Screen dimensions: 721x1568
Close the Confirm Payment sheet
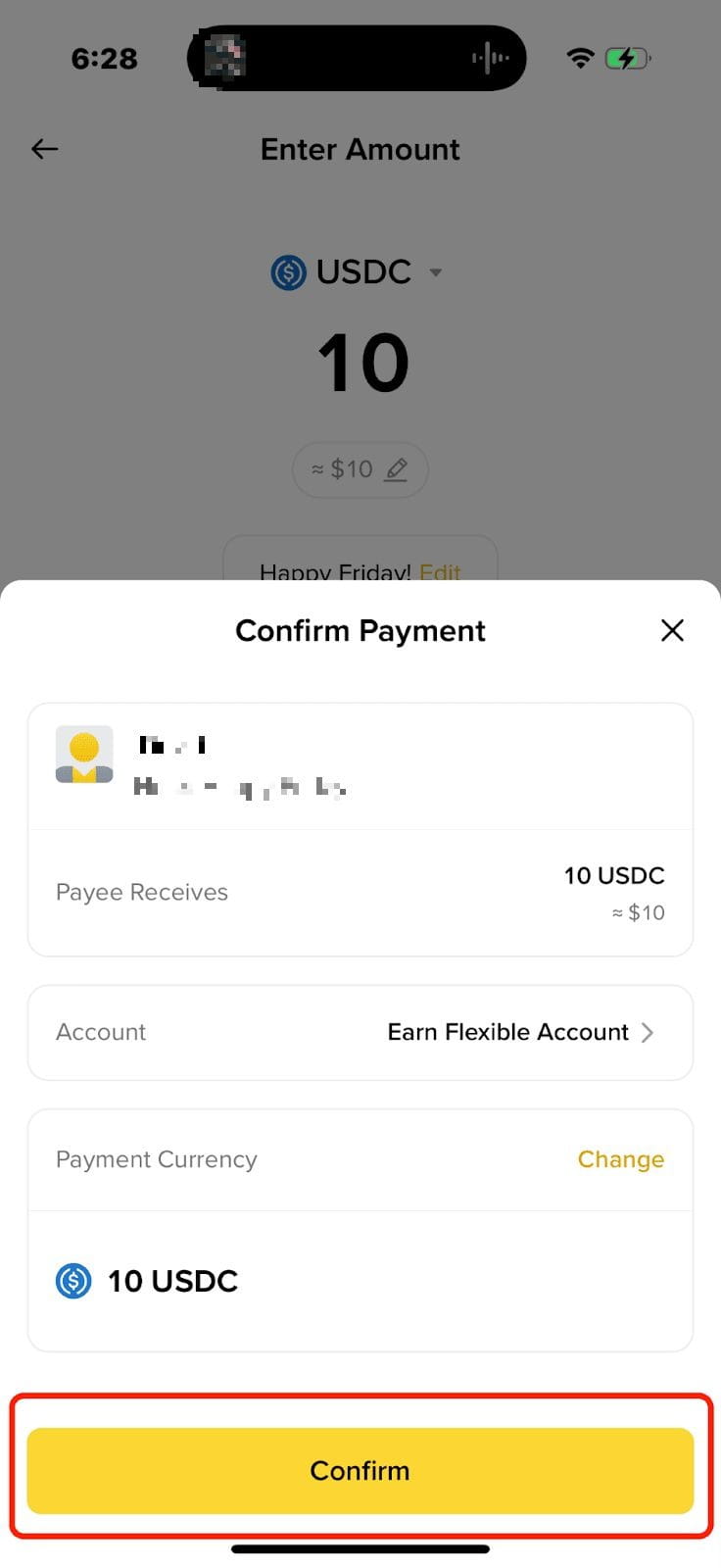[672, 630]
